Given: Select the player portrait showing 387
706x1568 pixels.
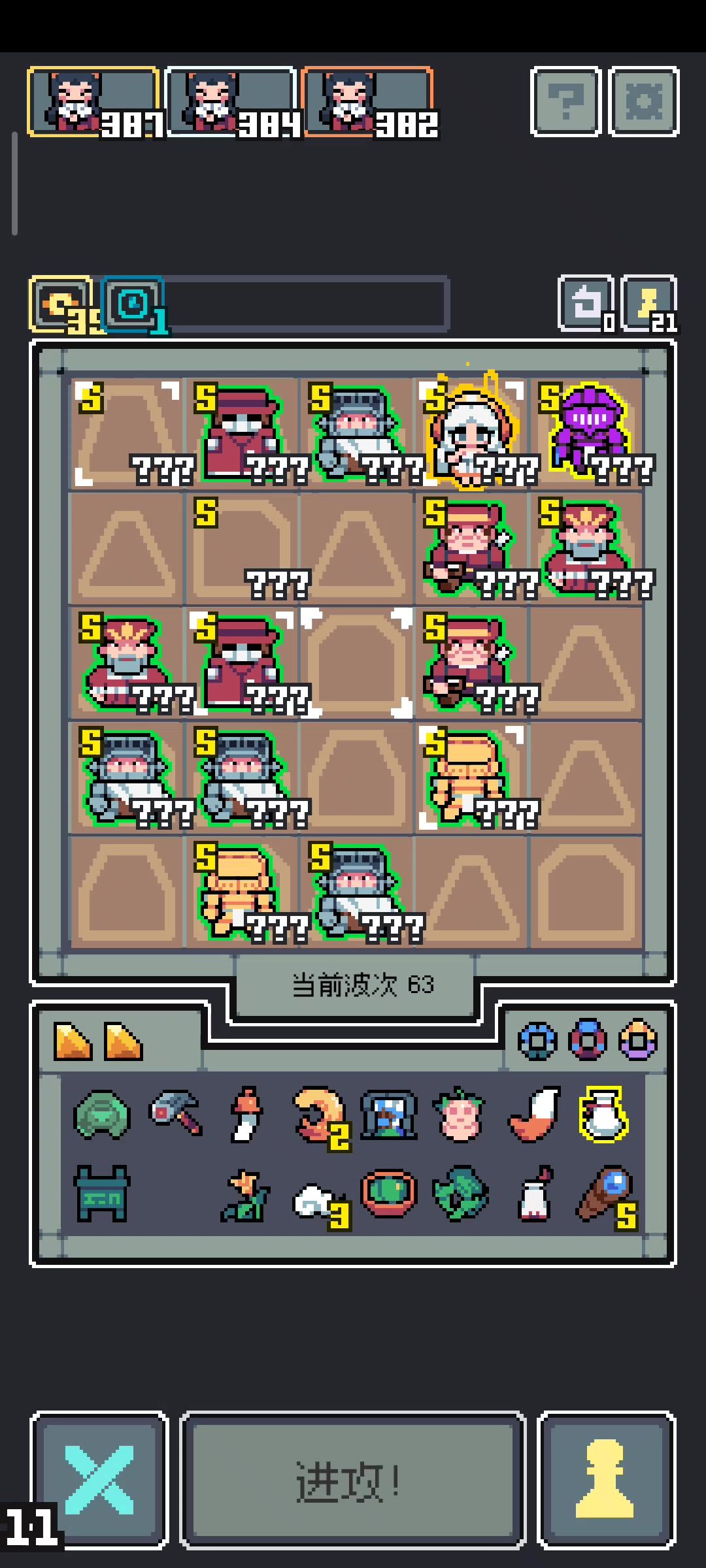Looking at the screenshot, I should coord(93,102).
